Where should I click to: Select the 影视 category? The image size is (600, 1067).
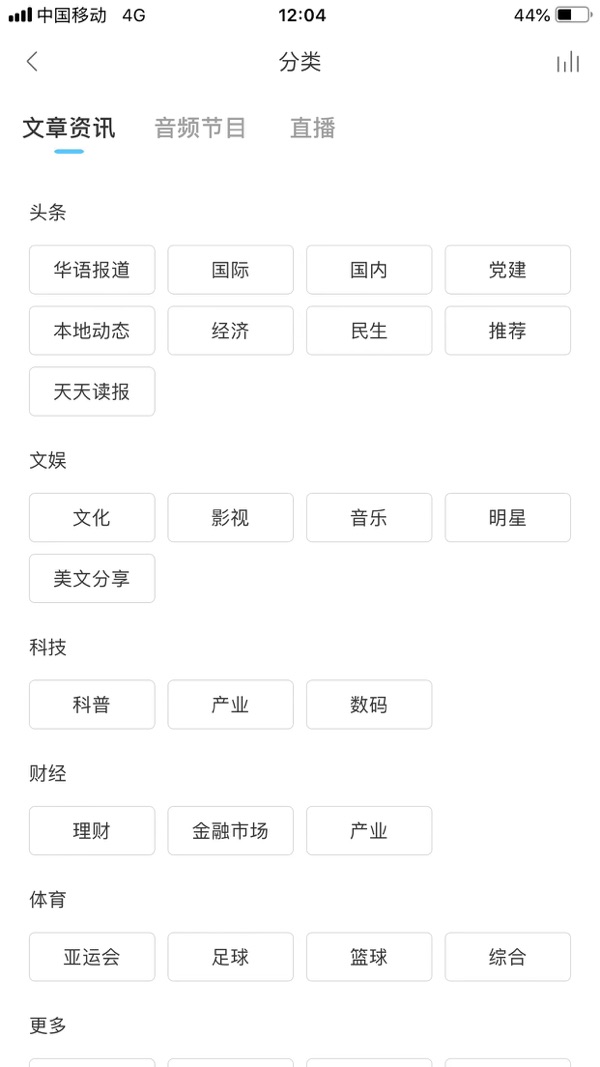(231, 518)
